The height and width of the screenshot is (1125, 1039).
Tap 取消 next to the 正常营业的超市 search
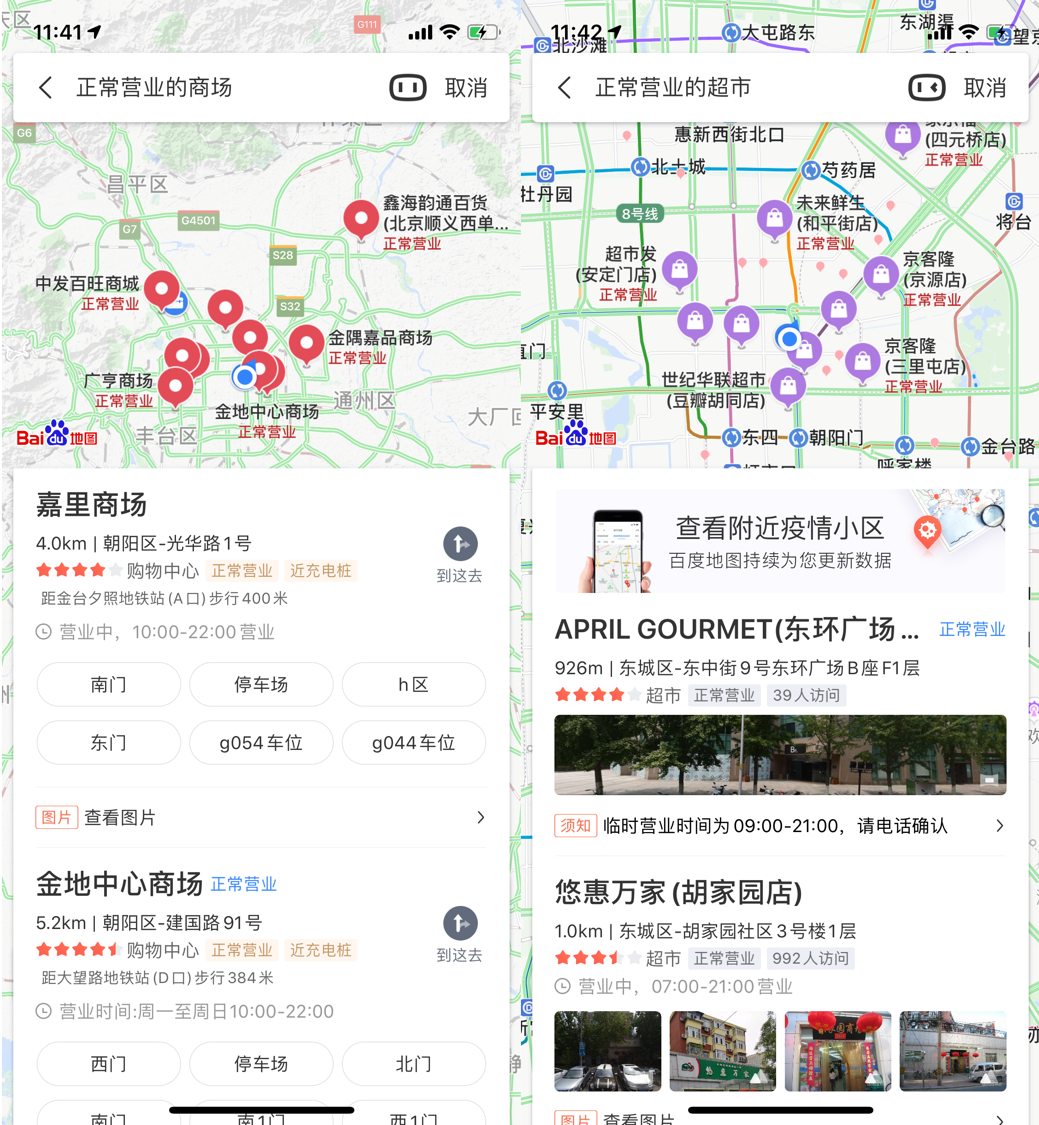point(985,88)
